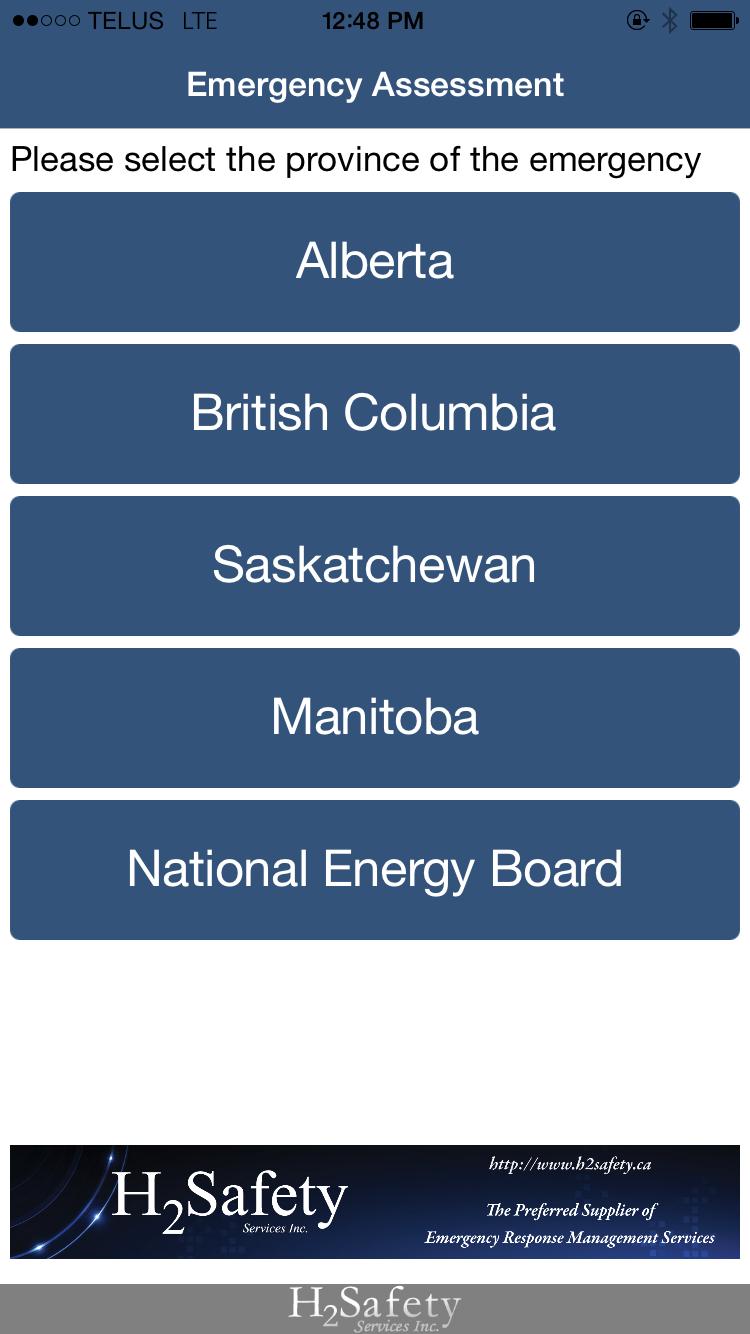This screenshot has width=750, height=1334.
Task: Choose National Energy Board
Action: [375, 870]
